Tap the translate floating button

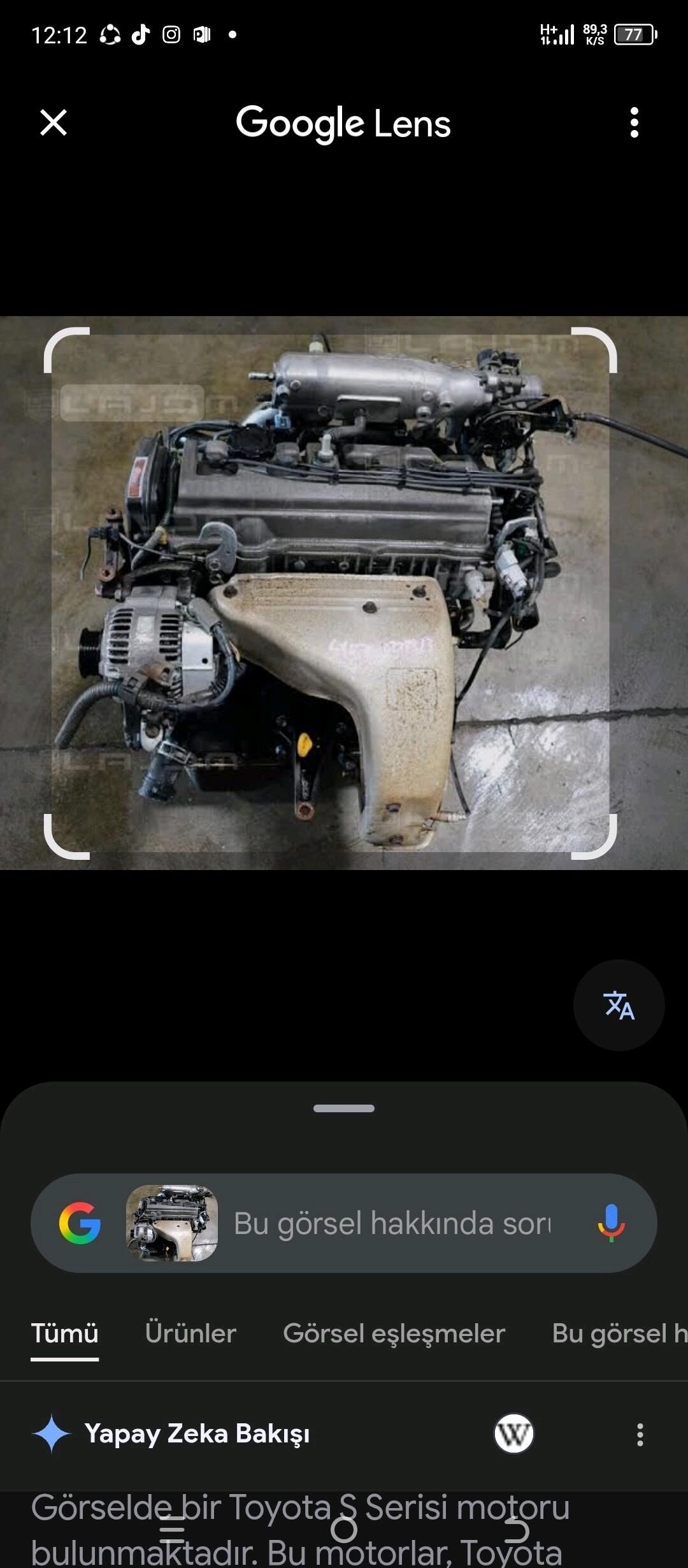(x=619, y=1005)
